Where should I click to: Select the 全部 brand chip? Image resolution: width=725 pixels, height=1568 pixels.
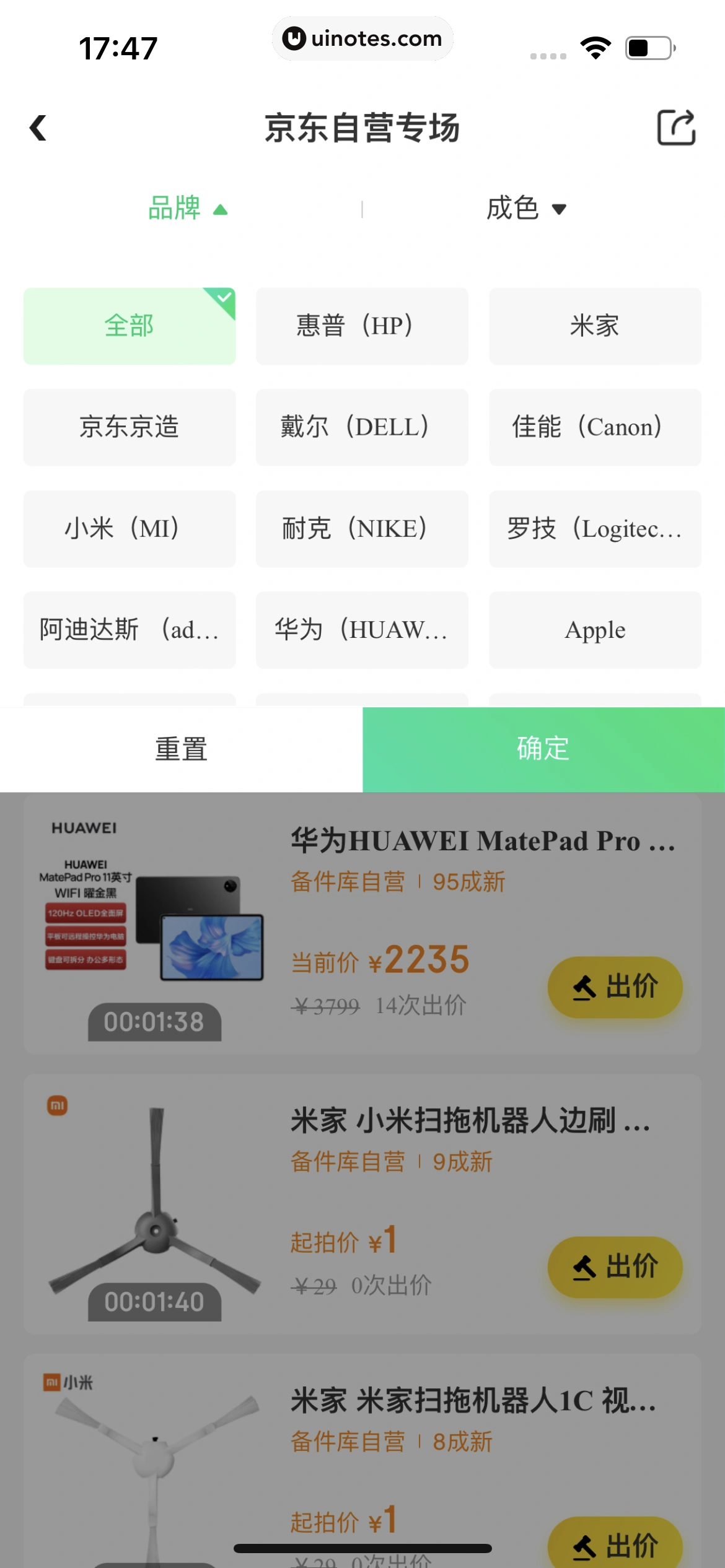tap(130, 326)
